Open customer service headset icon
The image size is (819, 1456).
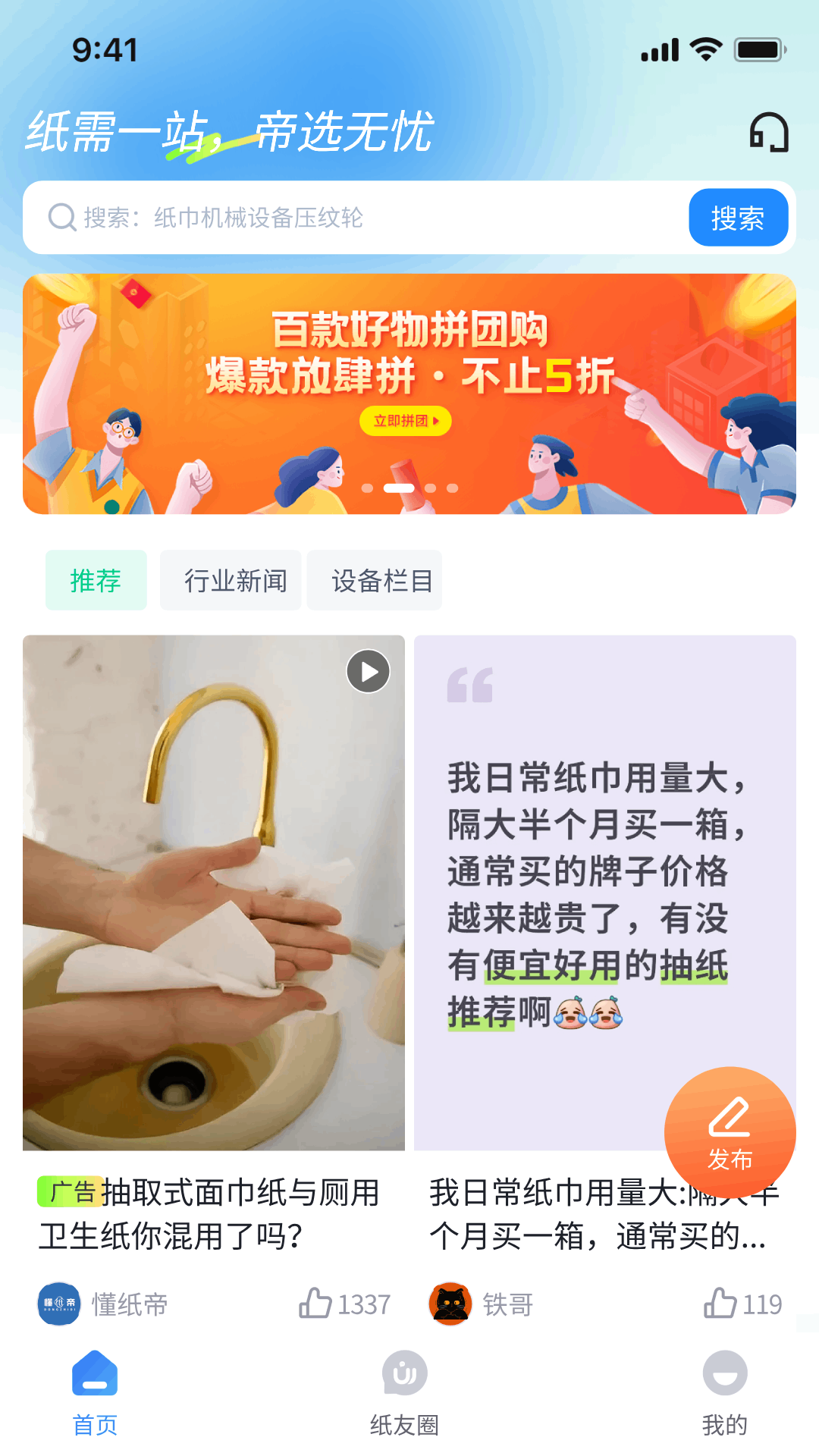coord(769,133)
